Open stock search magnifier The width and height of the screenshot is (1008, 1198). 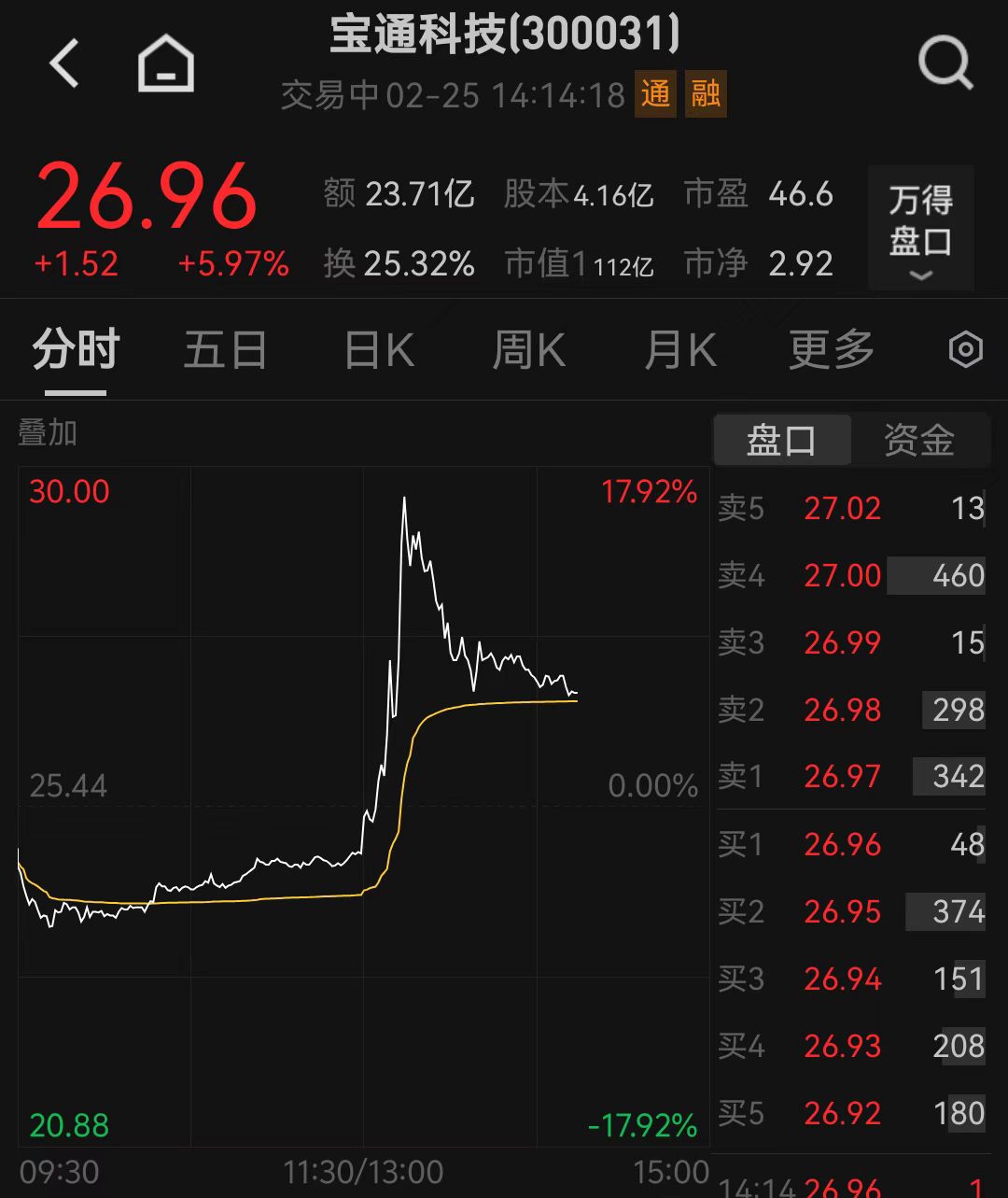point(945,63)
